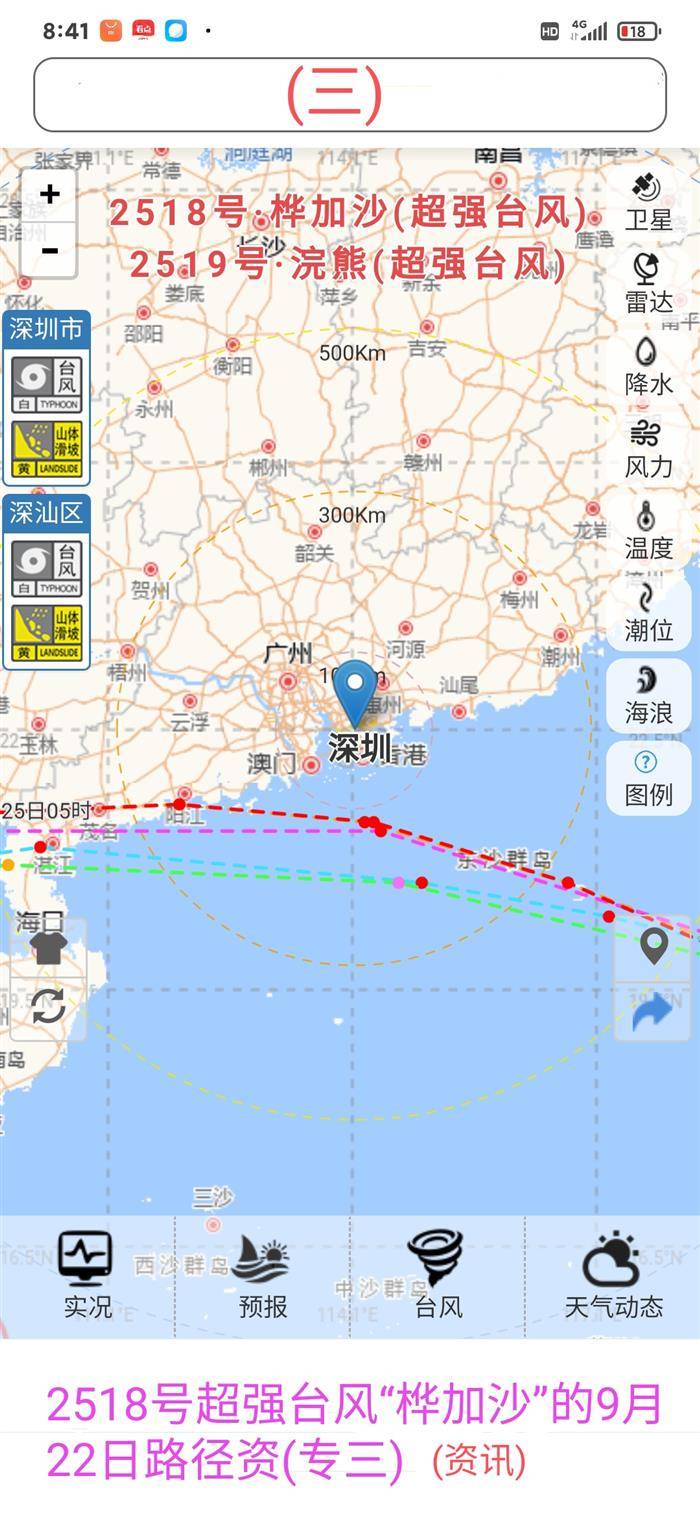700x1516 pixels.
Task: Select the 风力 wind force layer
Action: 648,448
